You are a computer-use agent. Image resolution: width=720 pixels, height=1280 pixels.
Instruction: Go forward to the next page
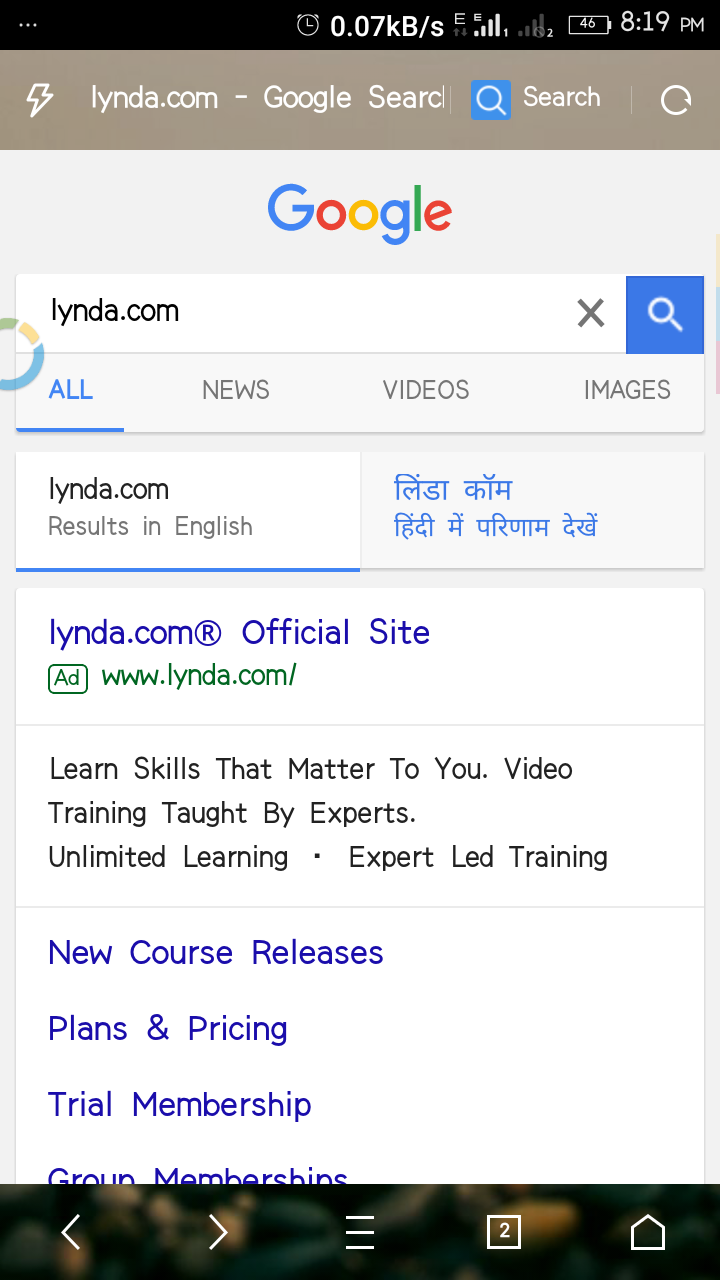click(x=217, y=1232)
